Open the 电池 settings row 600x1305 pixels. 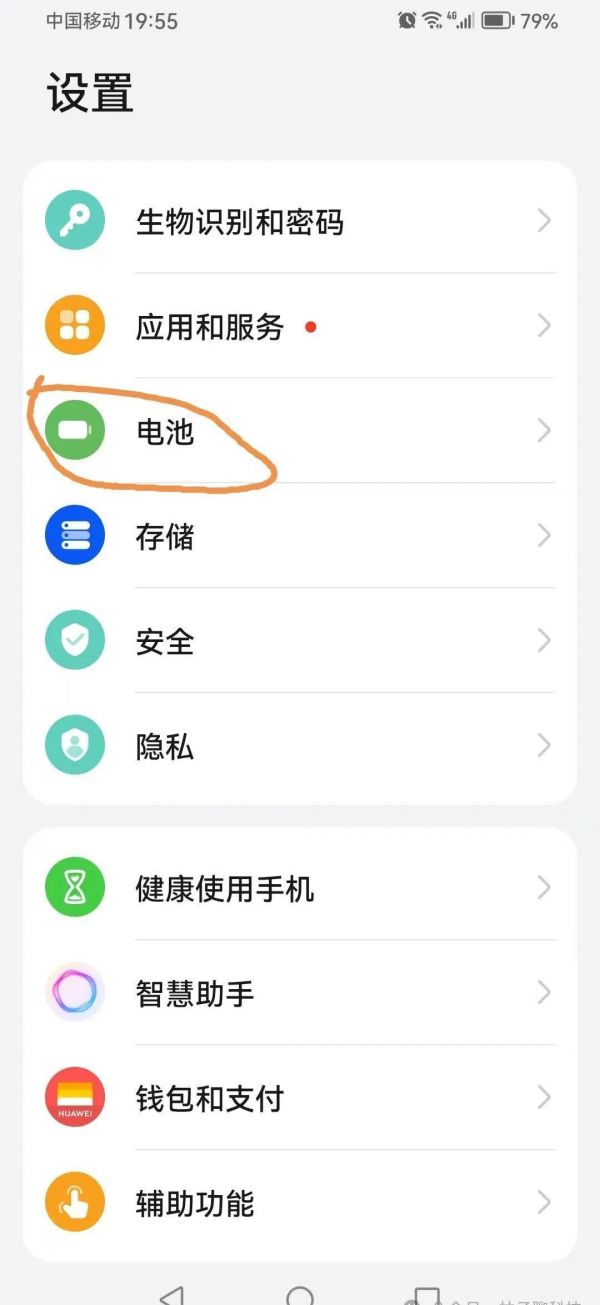[x=300, y=431]
